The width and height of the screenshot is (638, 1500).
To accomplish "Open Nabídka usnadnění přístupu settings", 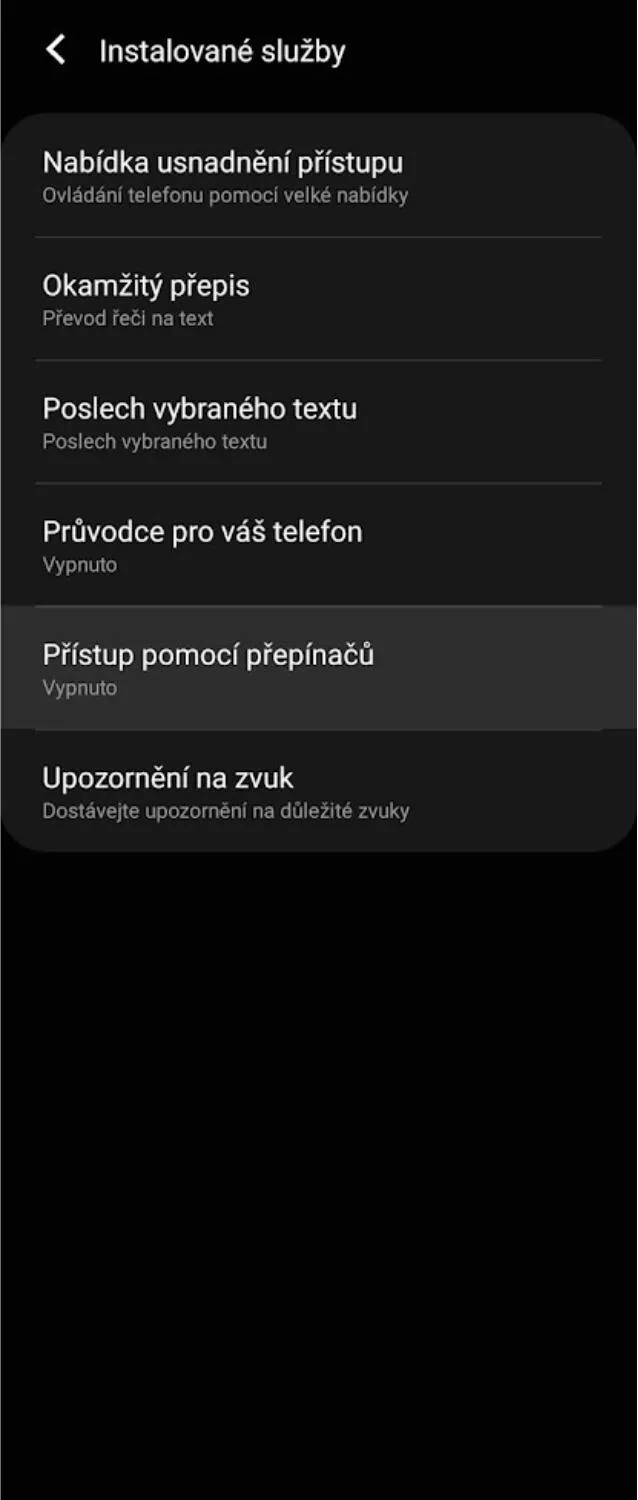I will pos(318,176).
